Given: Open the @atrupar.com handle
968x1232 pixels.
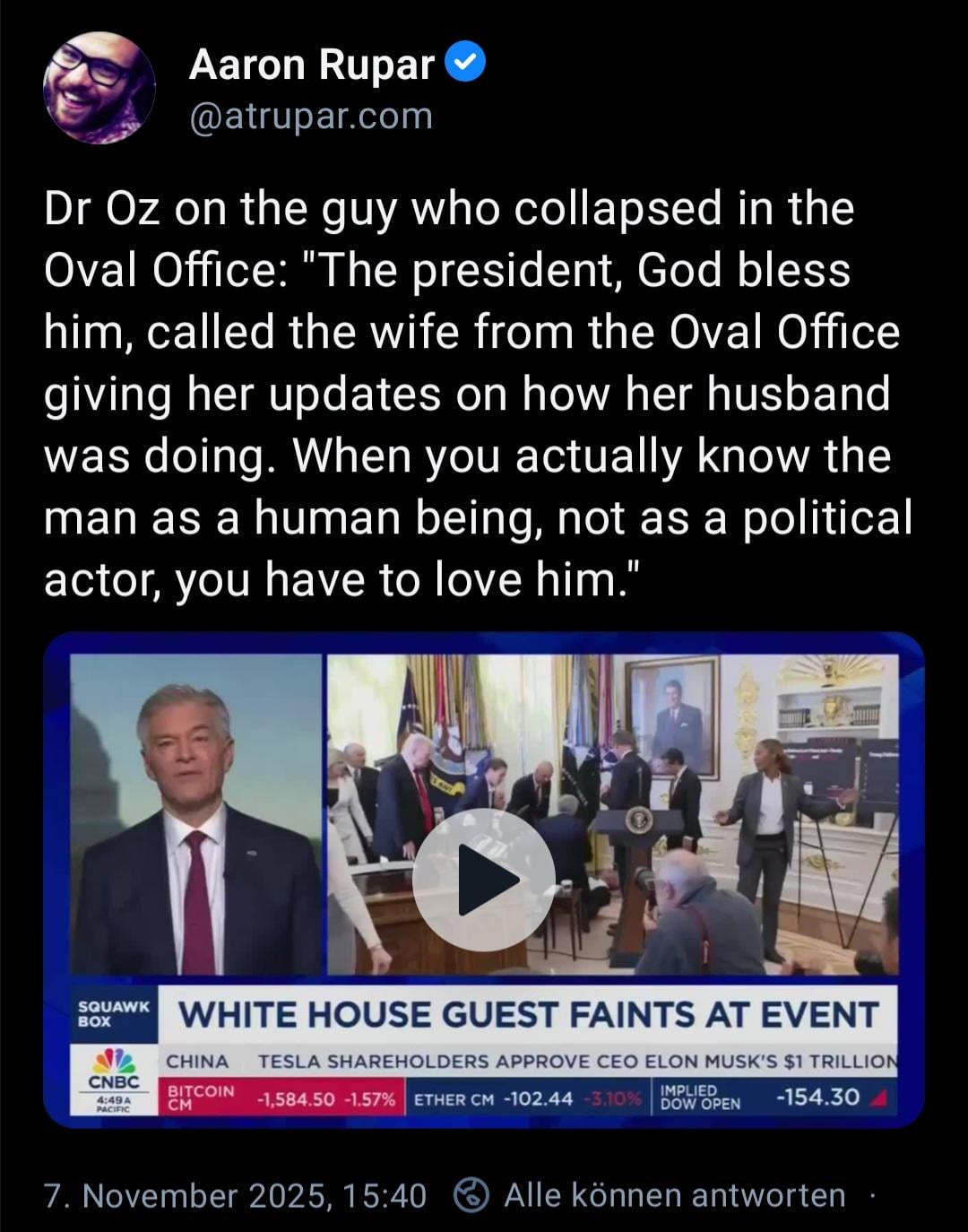Looking at the screenshot, I should coord(310,116).
